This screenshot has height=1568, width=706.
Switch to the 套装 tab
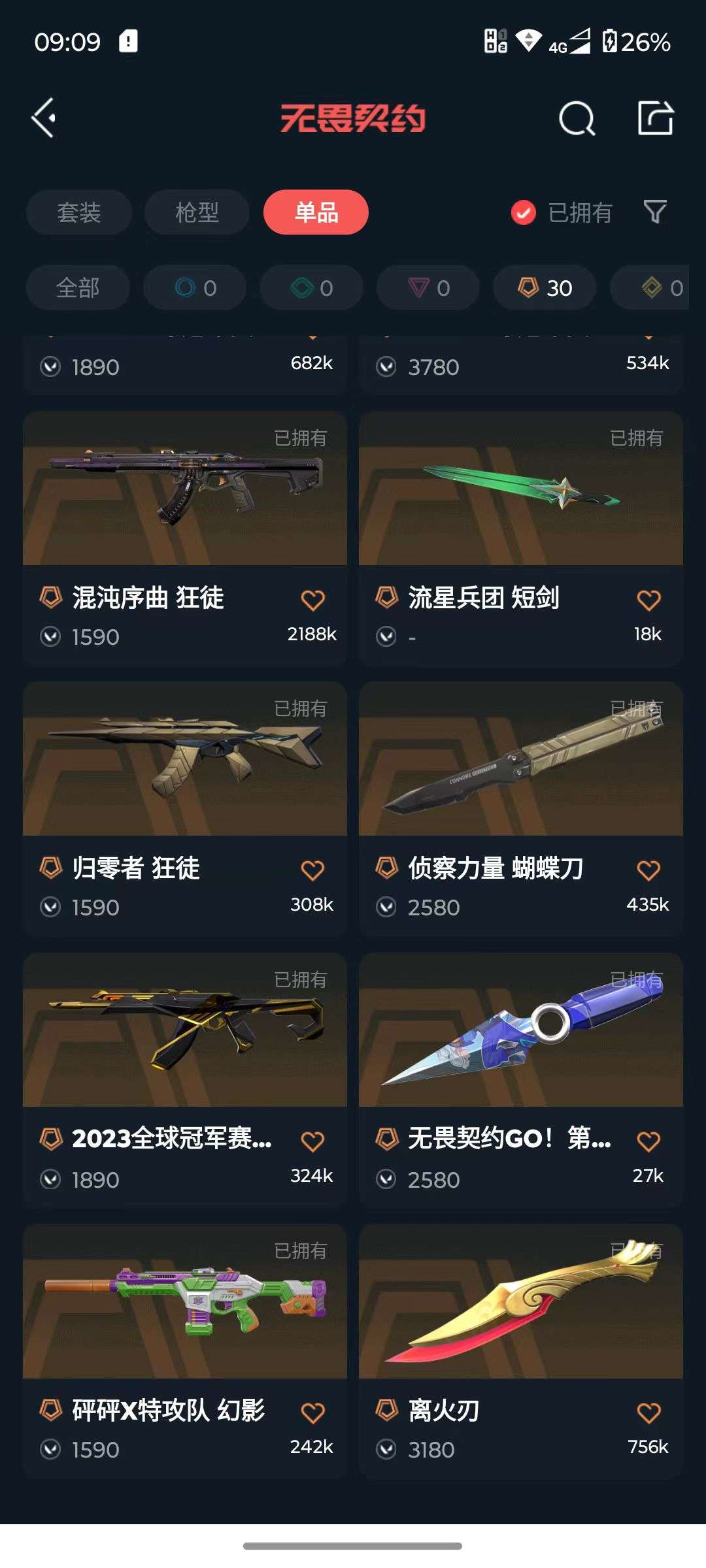coord(78,212)
